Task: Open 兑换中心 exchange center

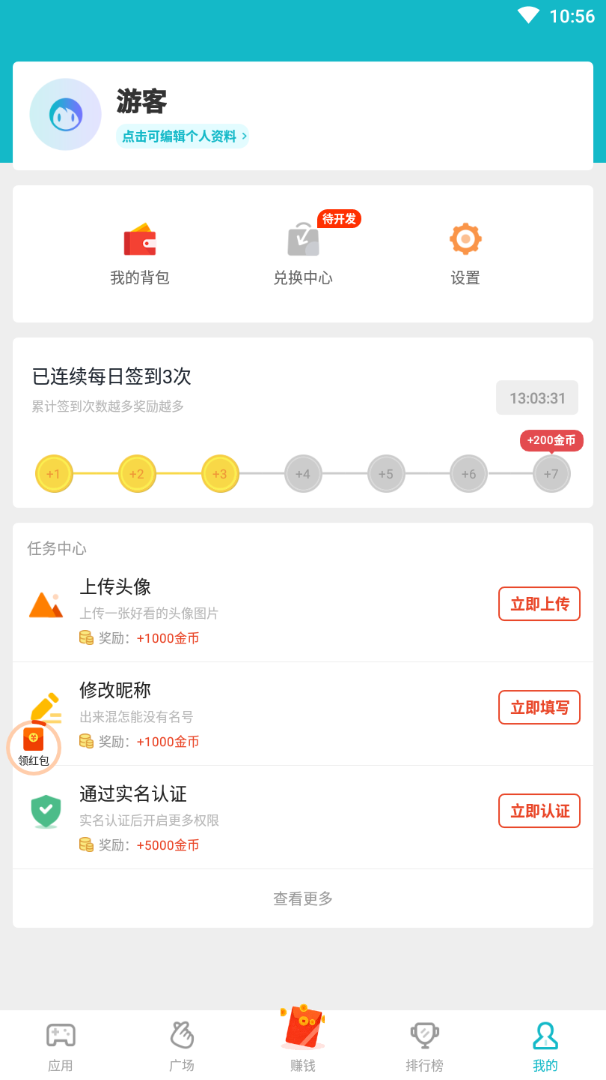Action: pos(303,254)
